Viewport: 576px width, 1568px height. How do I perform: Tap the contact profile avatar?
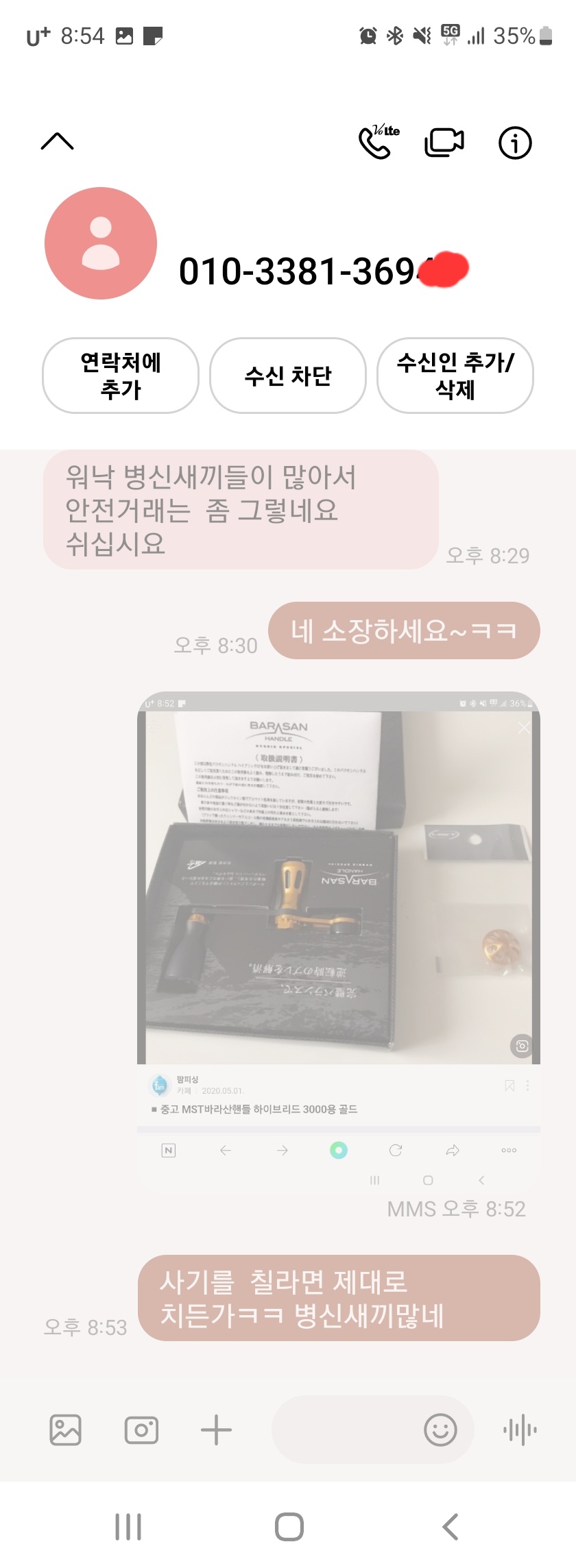101,243
